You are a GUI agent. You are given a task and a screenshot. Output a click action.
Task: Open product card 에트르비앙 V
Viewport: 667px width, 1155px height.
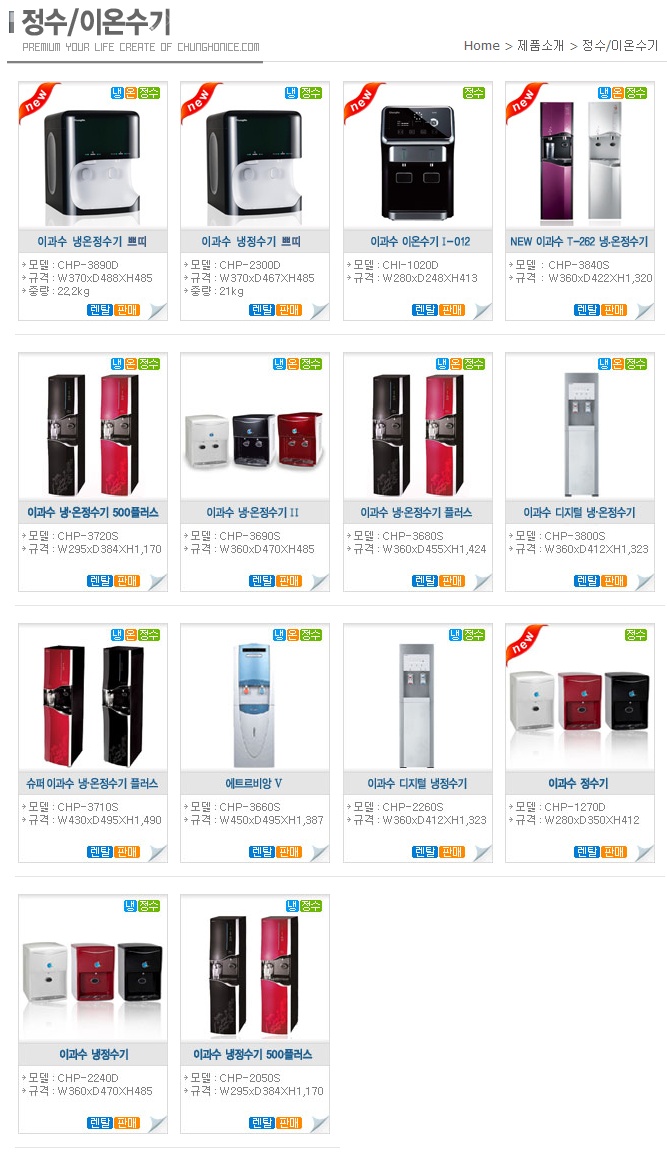point(254,783)
